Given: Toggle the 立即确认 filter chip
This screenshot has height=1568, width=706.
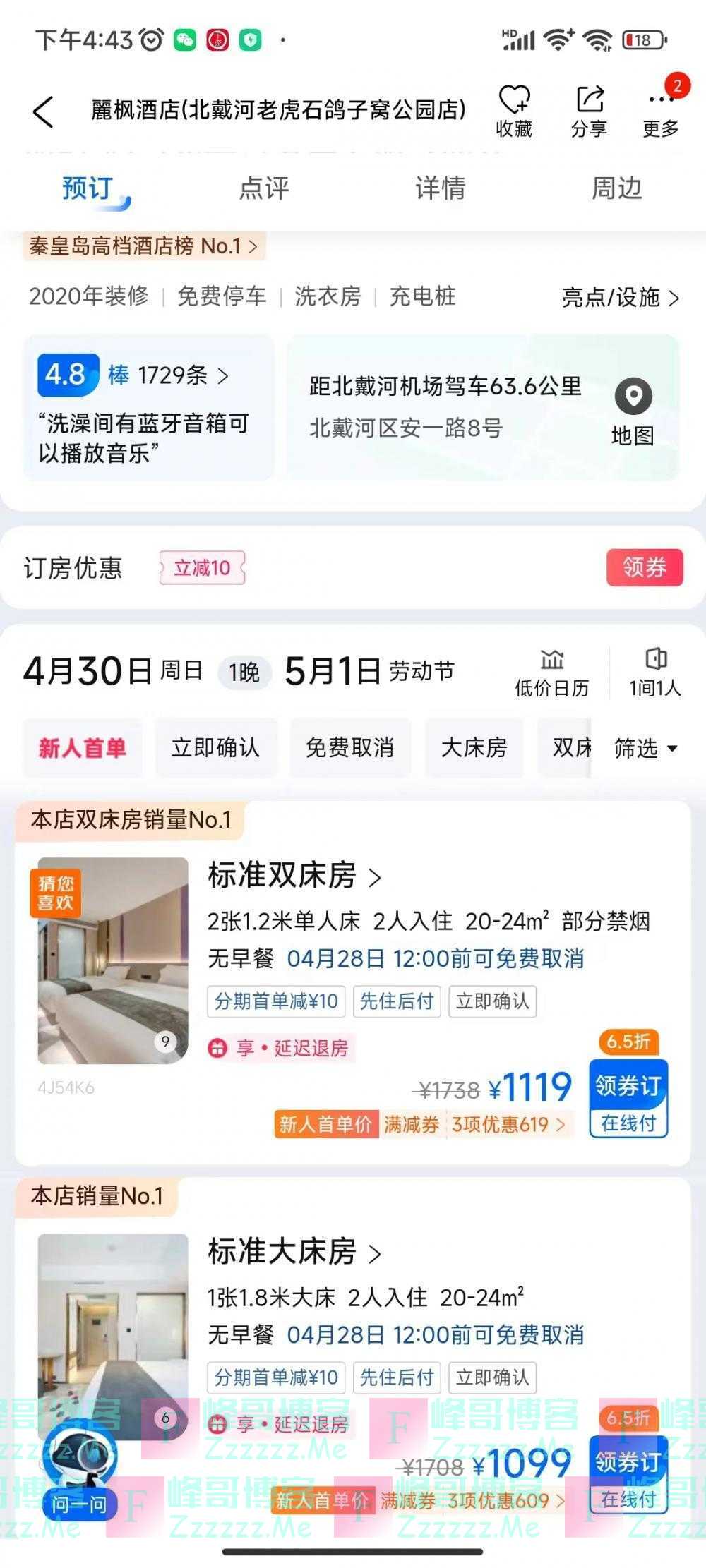Looking at the screenshot, I should (215, 747).
